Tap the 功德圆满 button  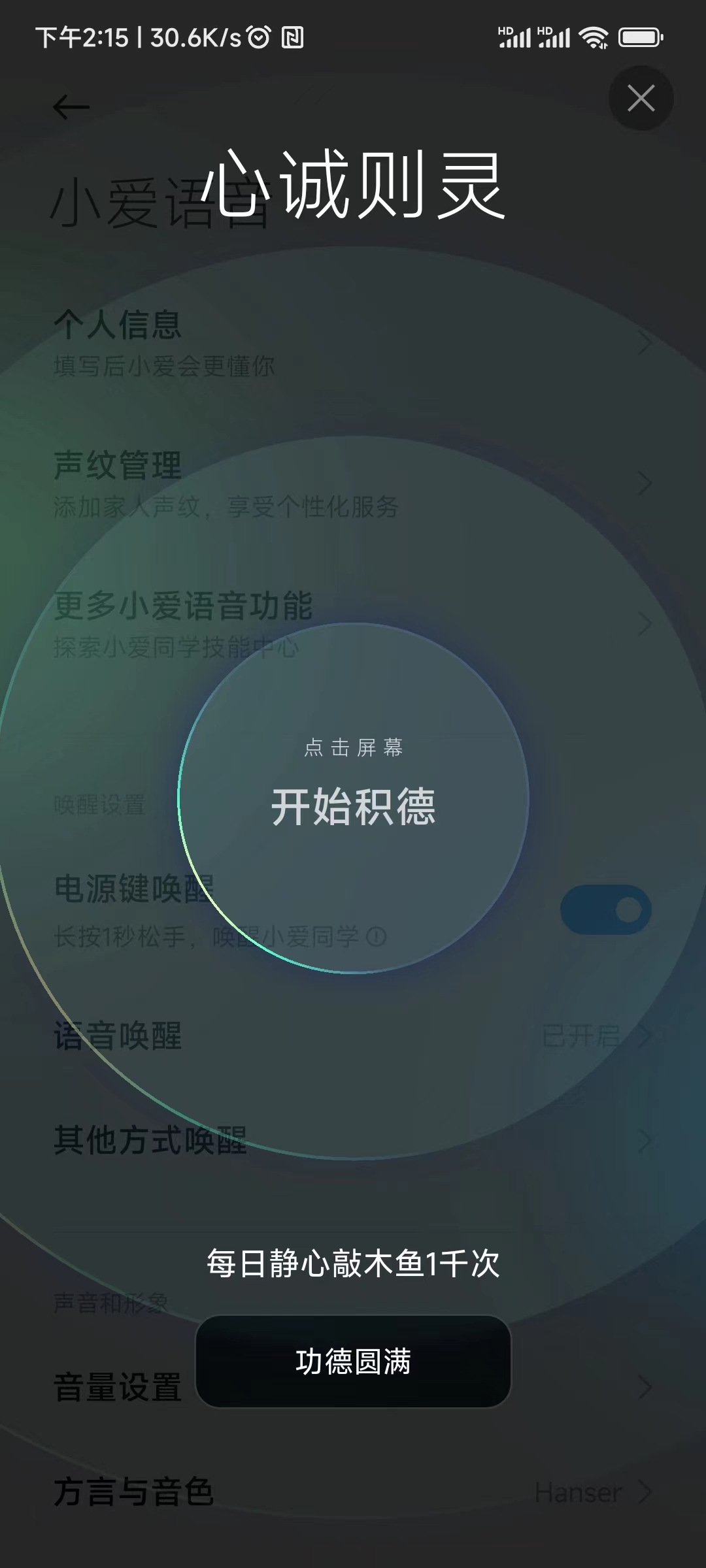353,1362
